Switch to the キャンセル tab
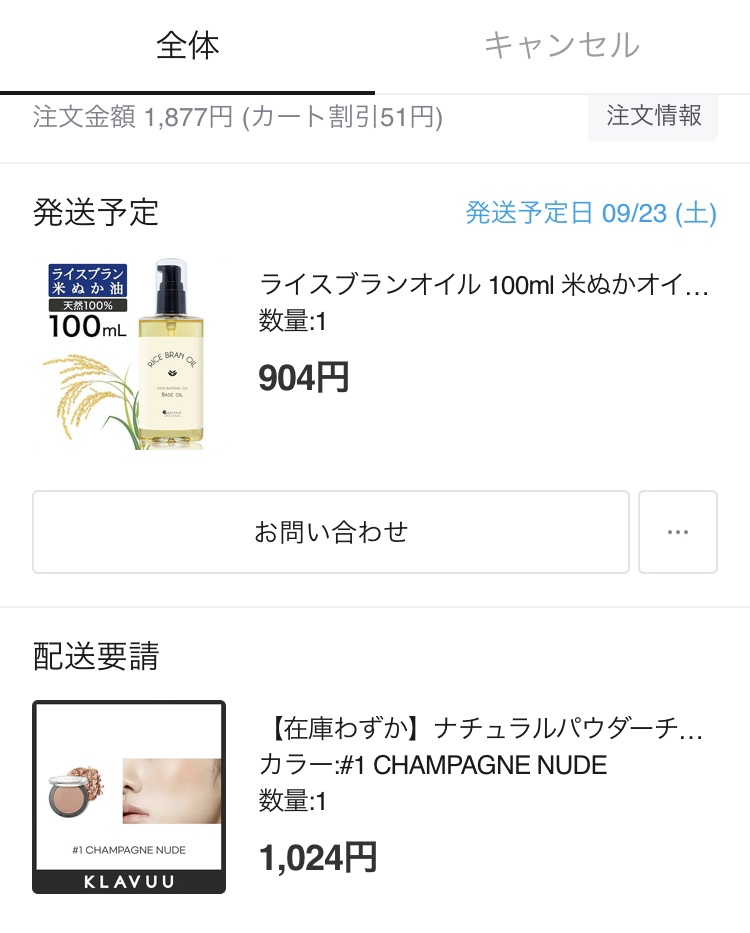Viewport: 750px width, 933px height. tap(564, 45)
